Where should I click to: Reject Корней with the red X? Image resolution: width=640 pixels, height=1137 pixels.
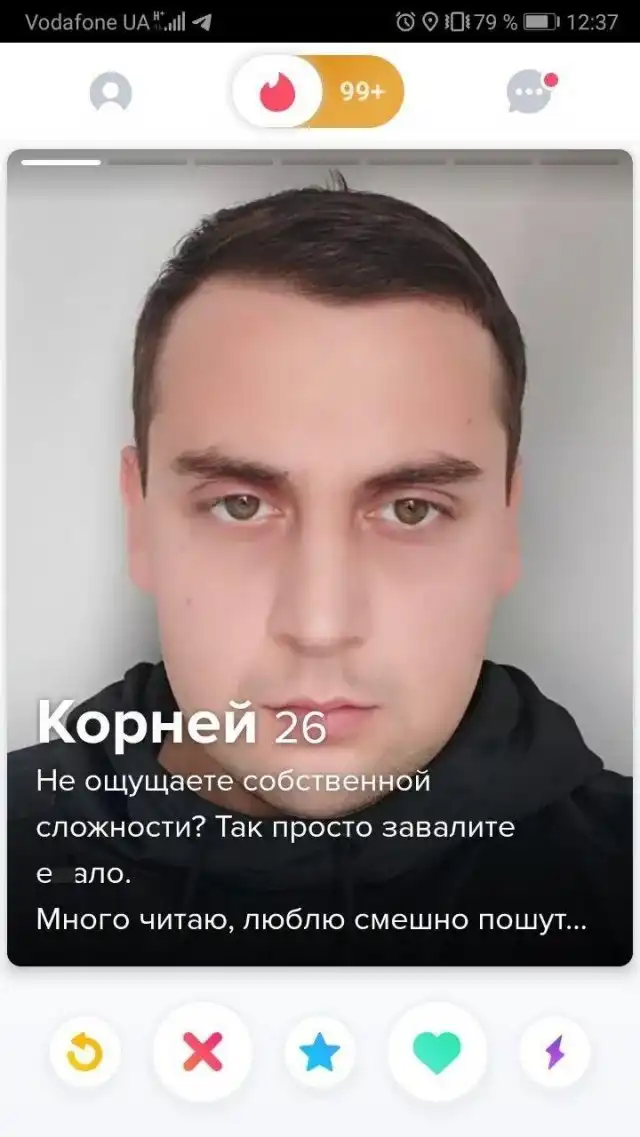pyautogui.click(x=202, y=1052)
